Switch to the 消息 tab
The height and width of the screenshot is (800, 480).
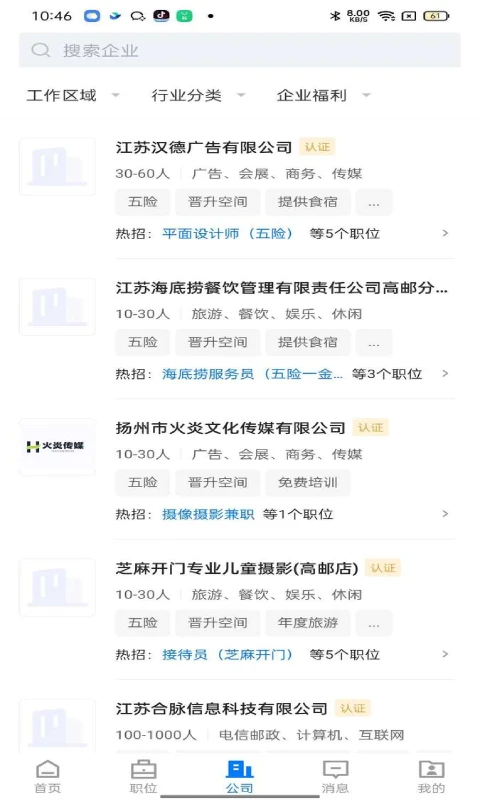335,777
